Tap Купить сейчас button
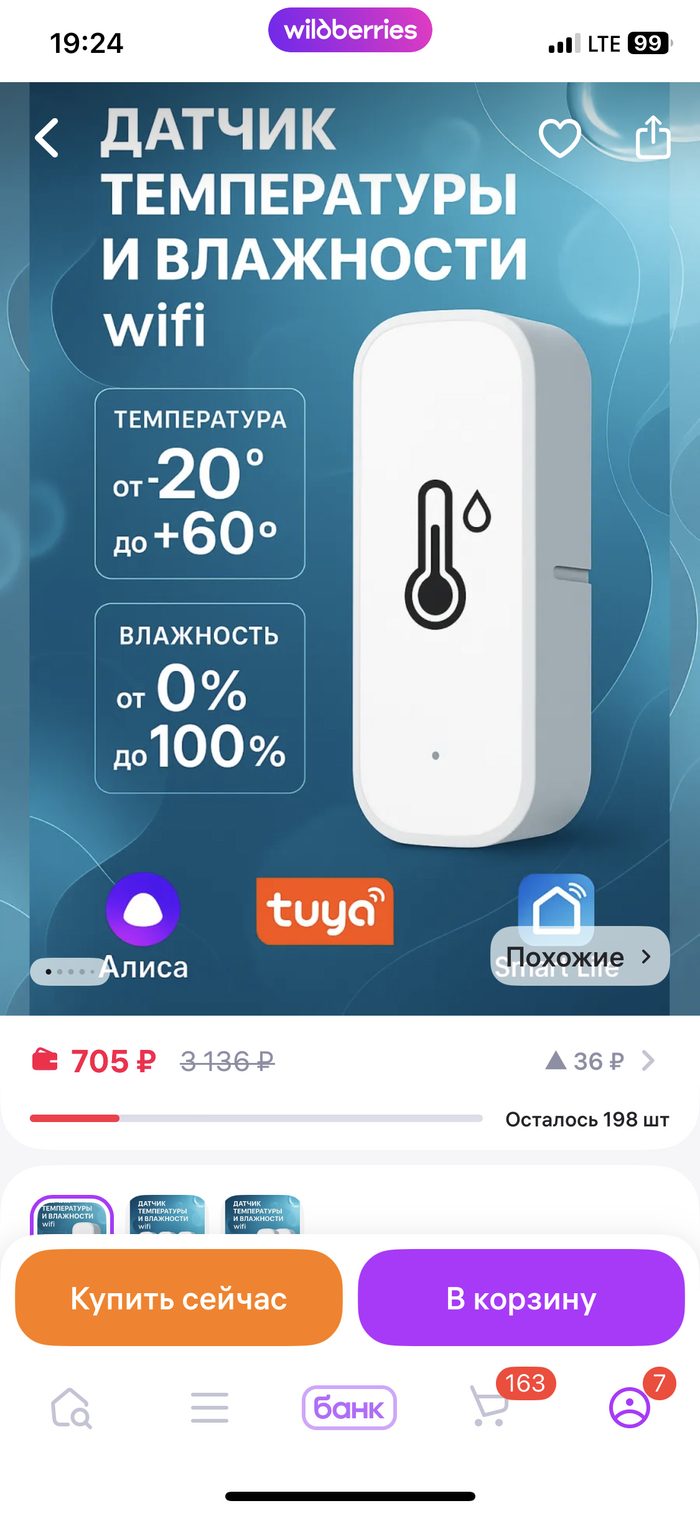 pos(178,1298)
